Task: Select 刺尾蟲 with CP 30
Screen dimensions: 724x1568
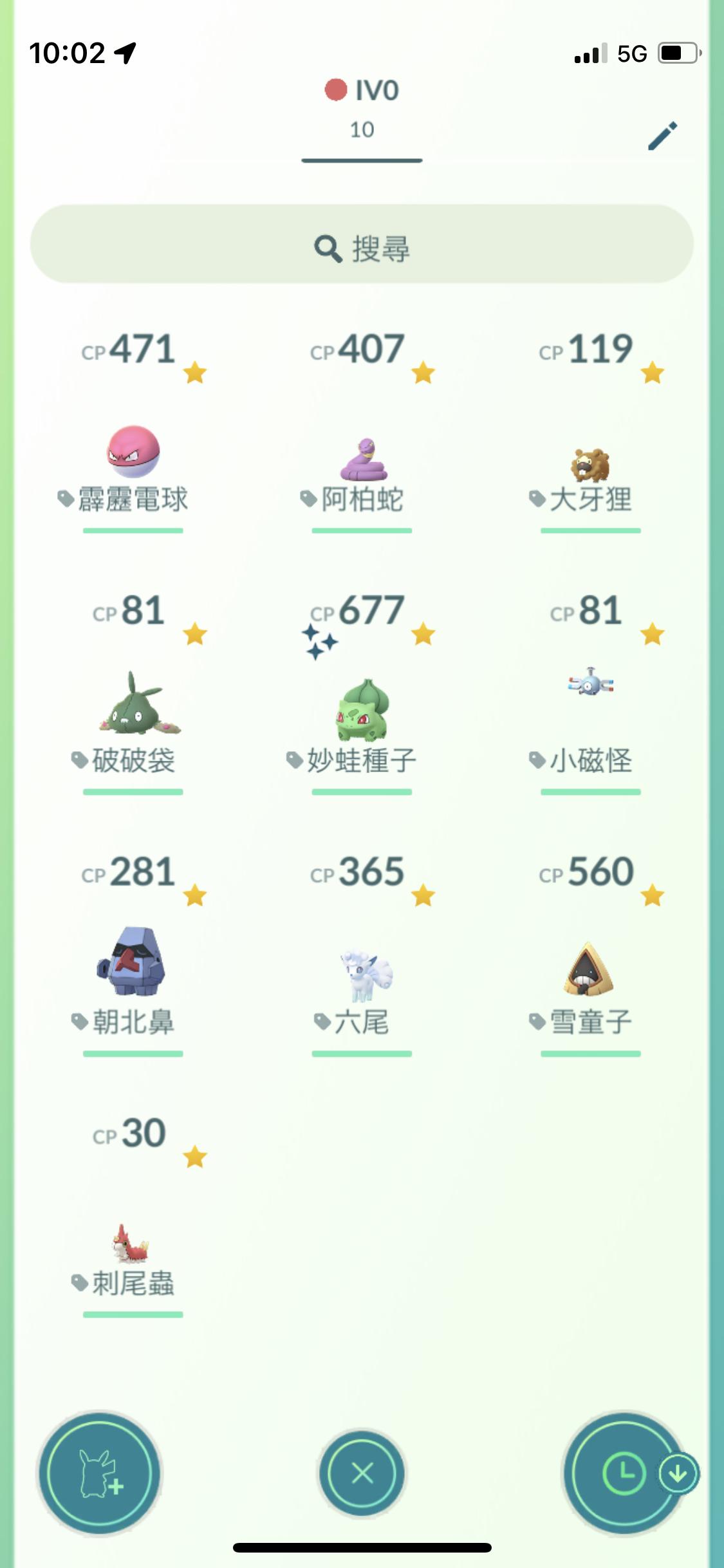Action: tap(132, 1242)
